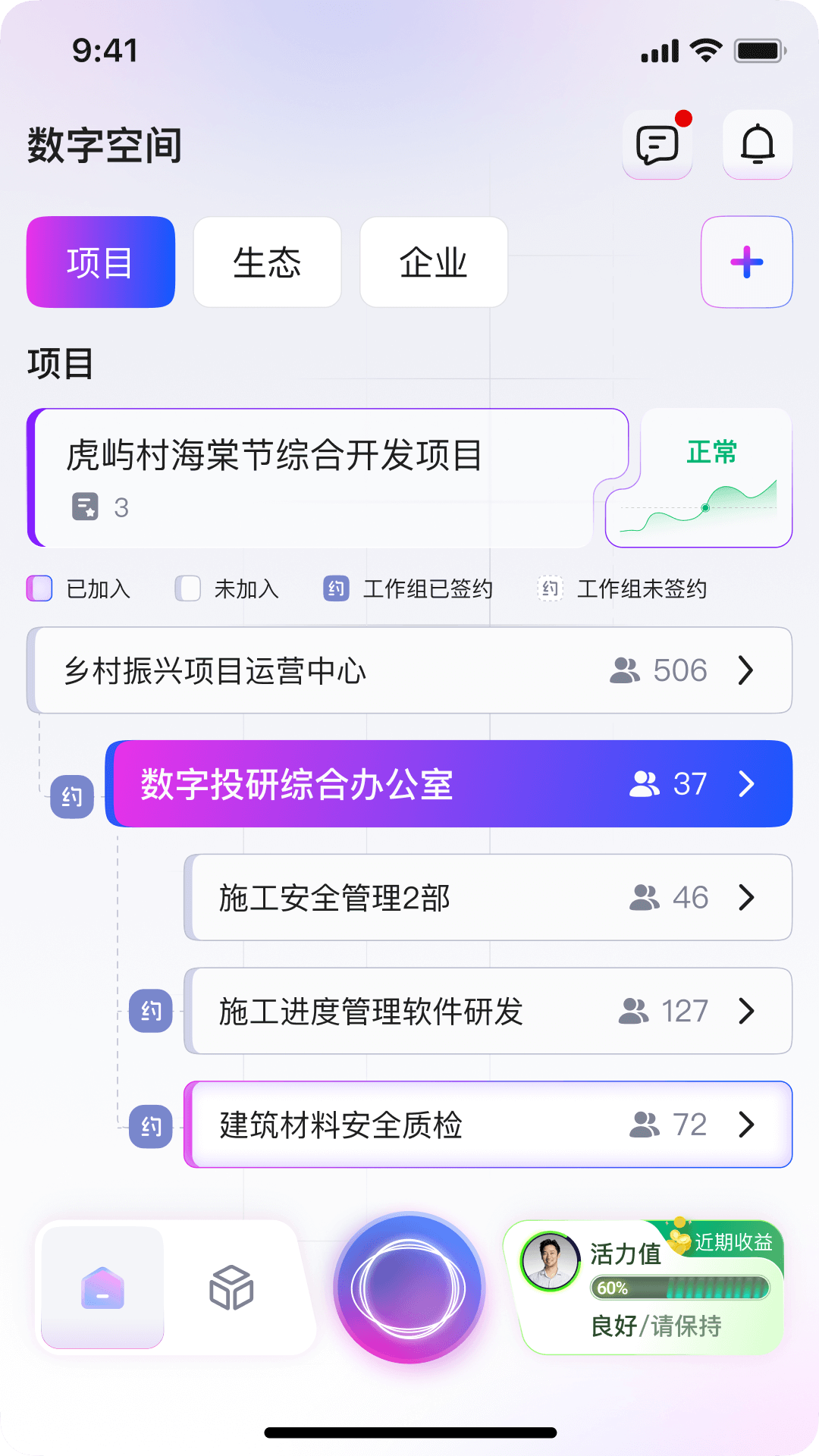This screenshot has width=819, height=1456.
Task: Click the notification bell icon
Action: [757, 145]
